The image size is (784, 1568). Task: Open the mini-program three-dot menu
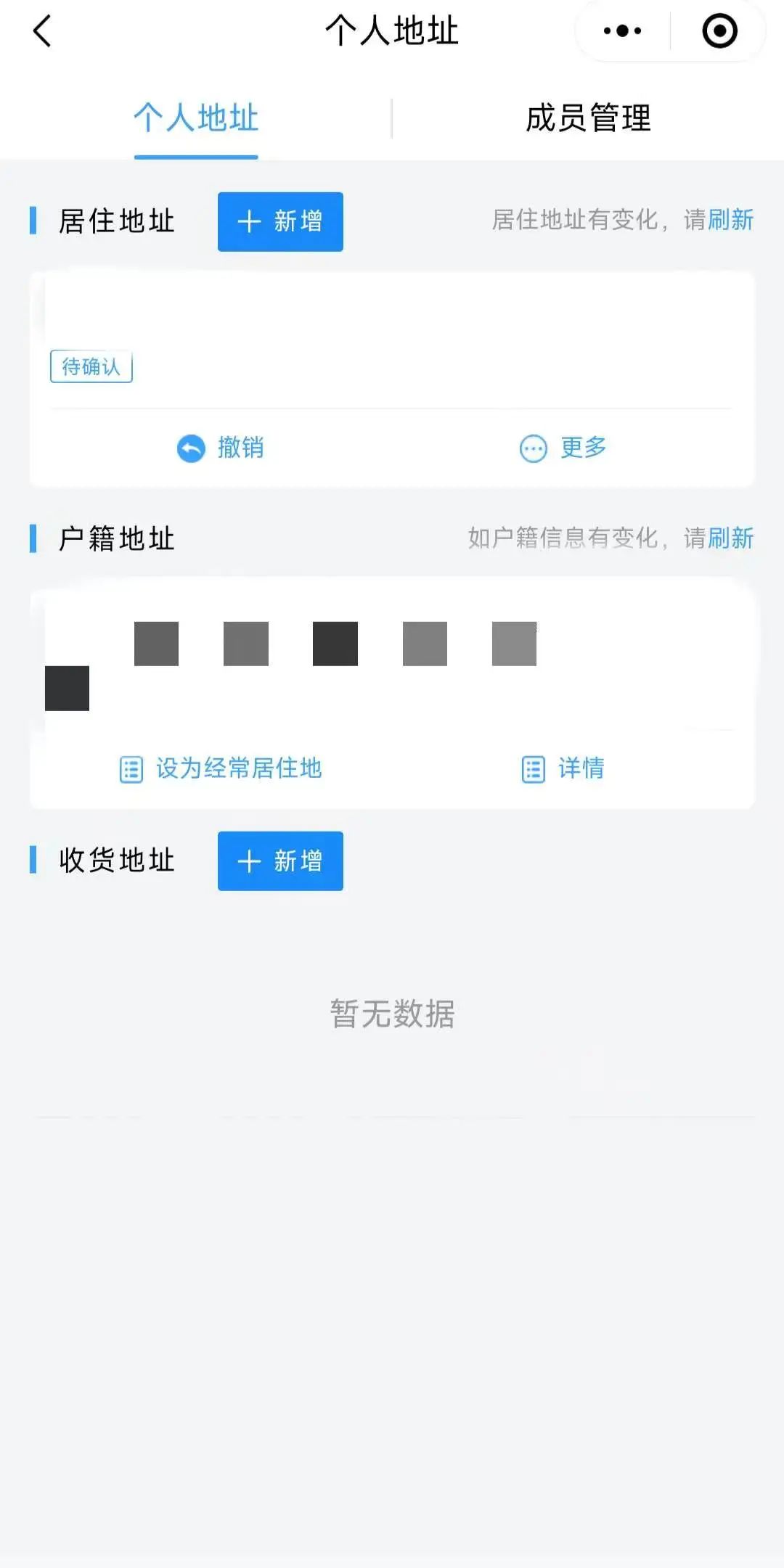pos(622,31)
